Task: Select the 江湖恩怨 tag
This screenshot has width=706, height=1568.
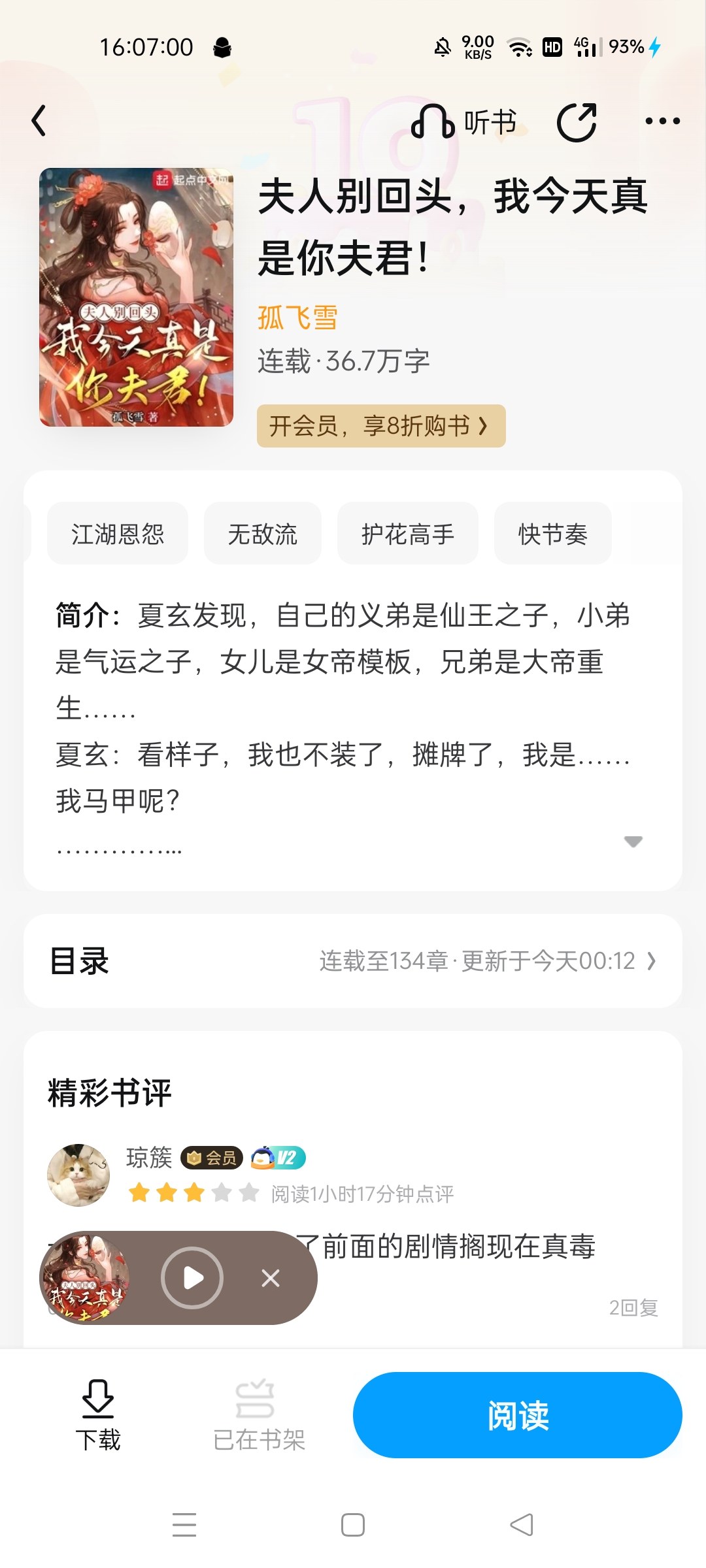Action: pyautogui.click(x=118, y=534)
